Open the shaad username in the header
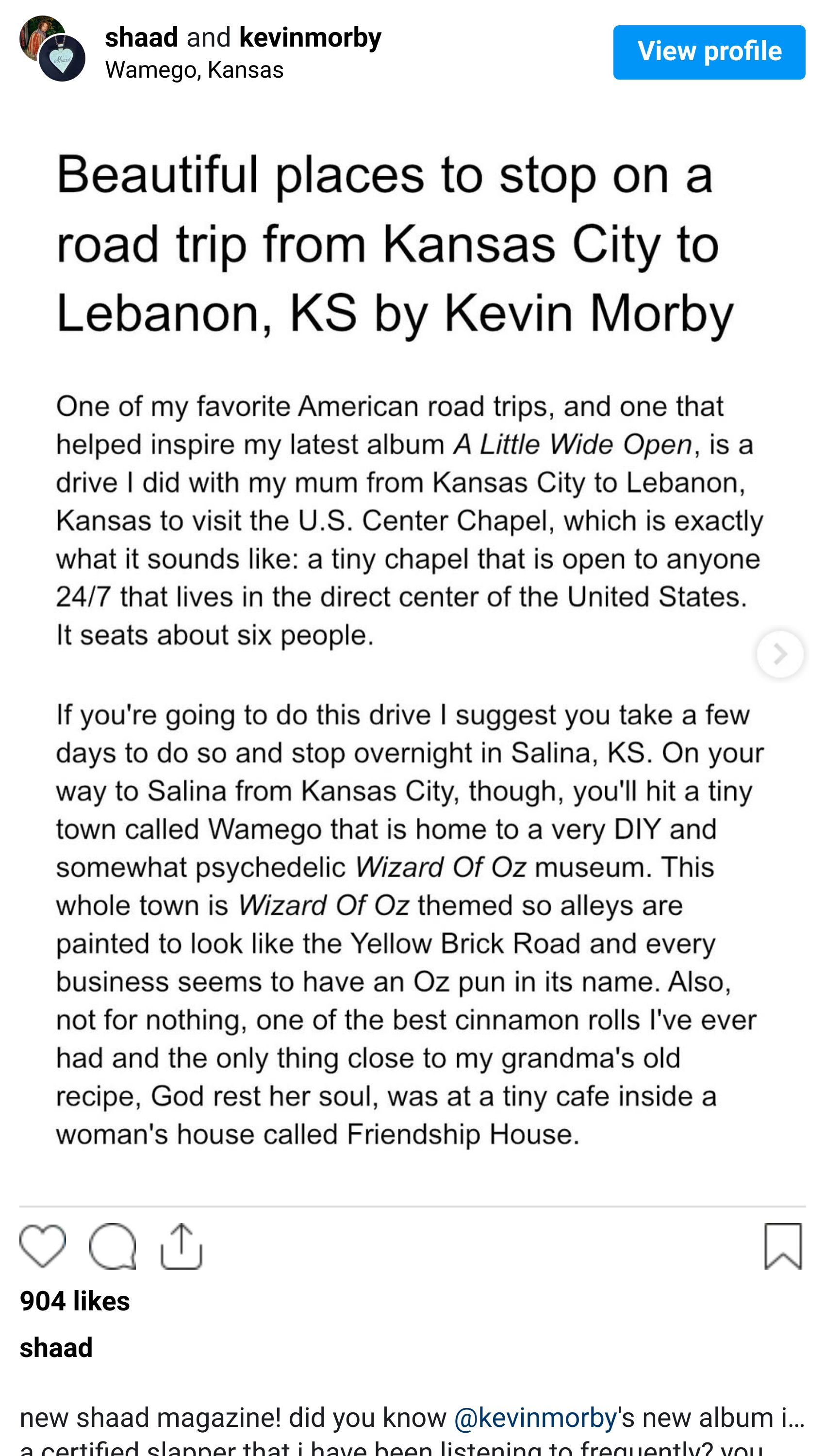The height and width of the screenshot is (1456, 825). click(142, 37)
